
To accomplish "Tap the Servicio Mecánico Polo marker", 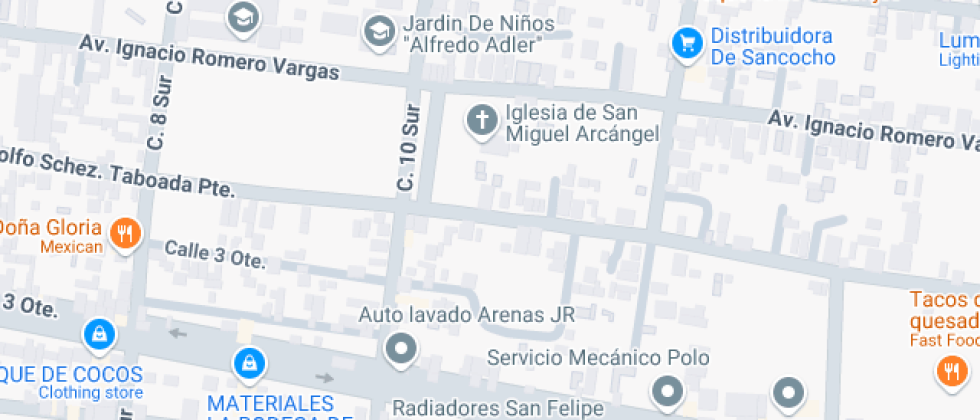I will click(x=668, y=393).
